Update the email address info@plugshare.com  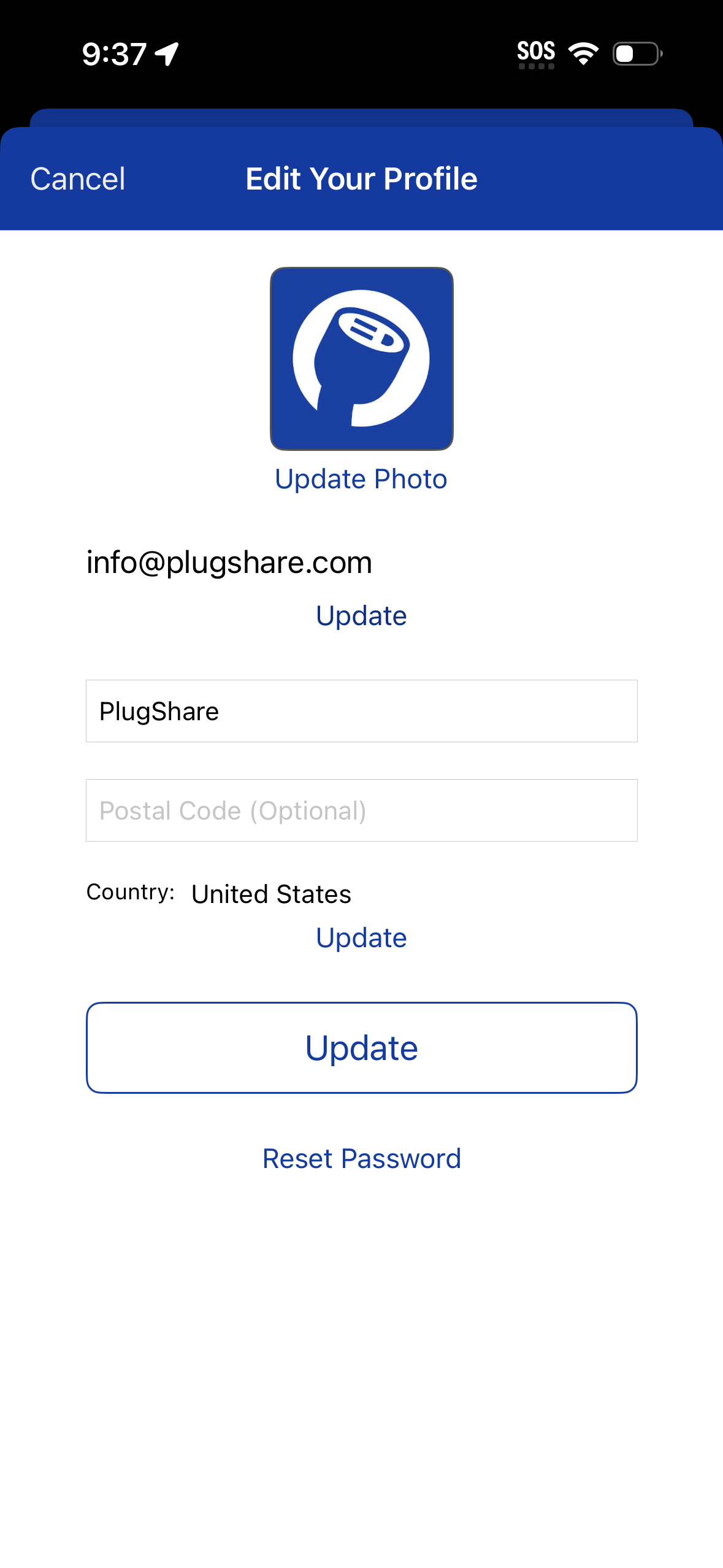[x=361, y=615]
